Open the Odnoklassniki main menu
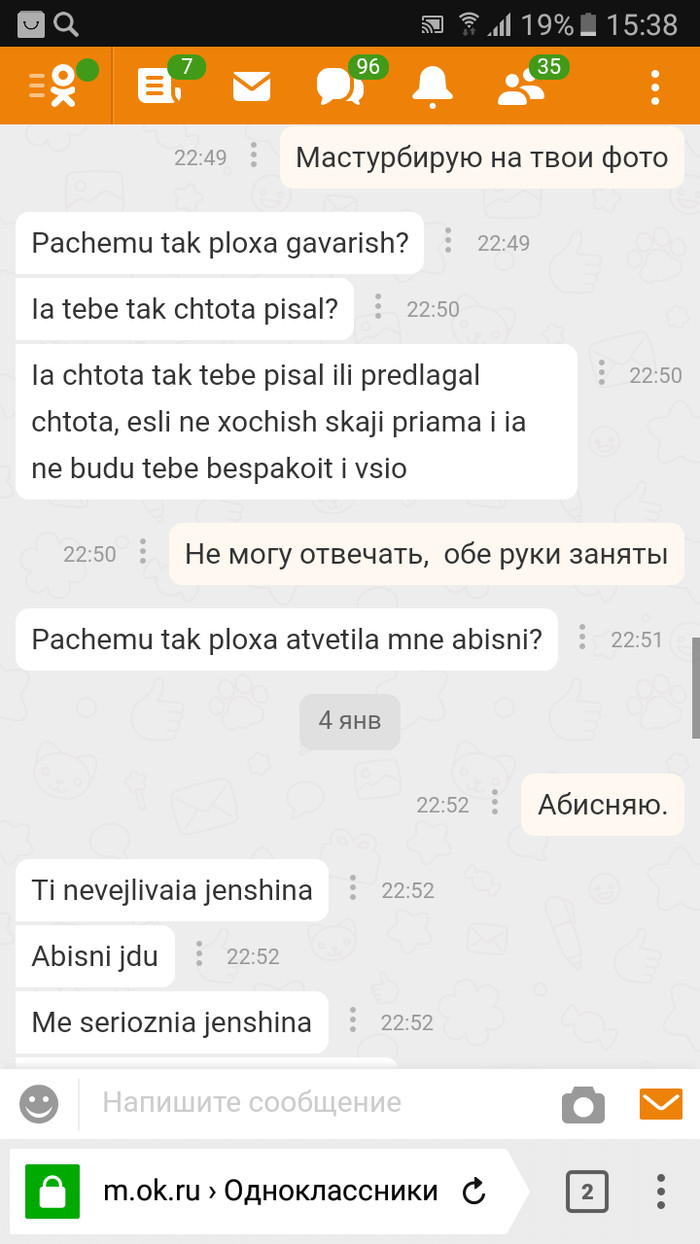 (x=54, y=87)
